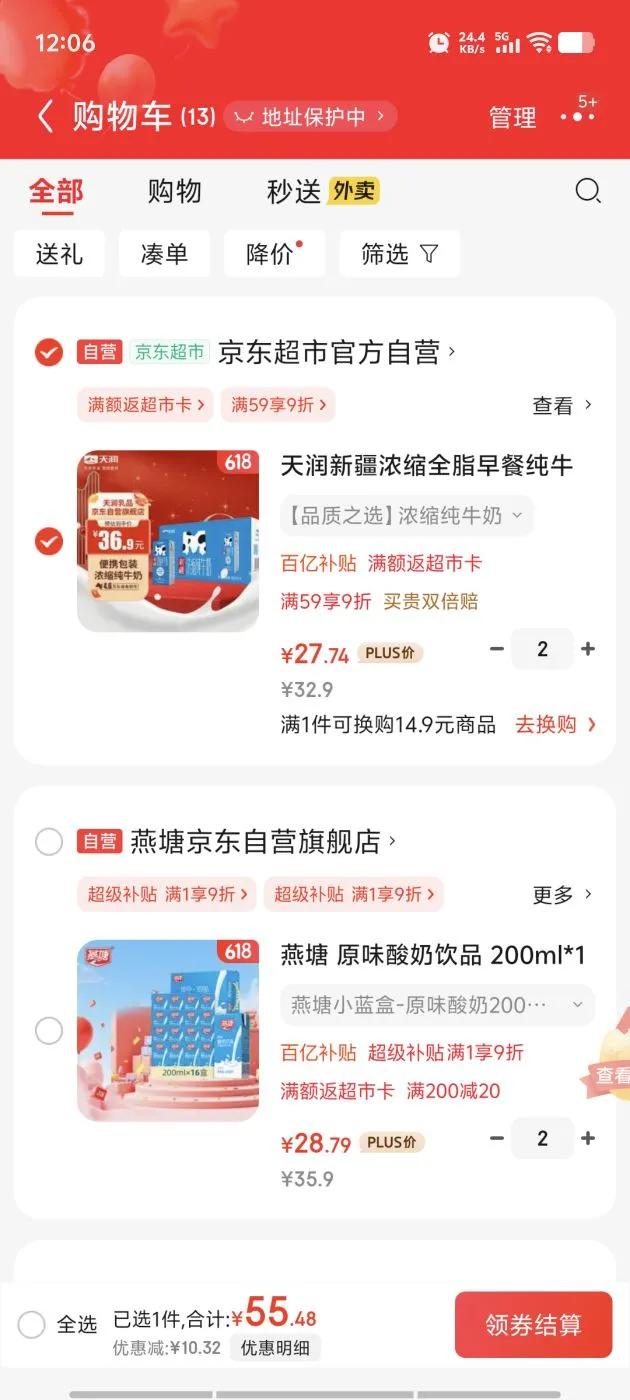Open the 去换购 link
Viewport: 630px width, 1400px height.
[x=556, y=724]
